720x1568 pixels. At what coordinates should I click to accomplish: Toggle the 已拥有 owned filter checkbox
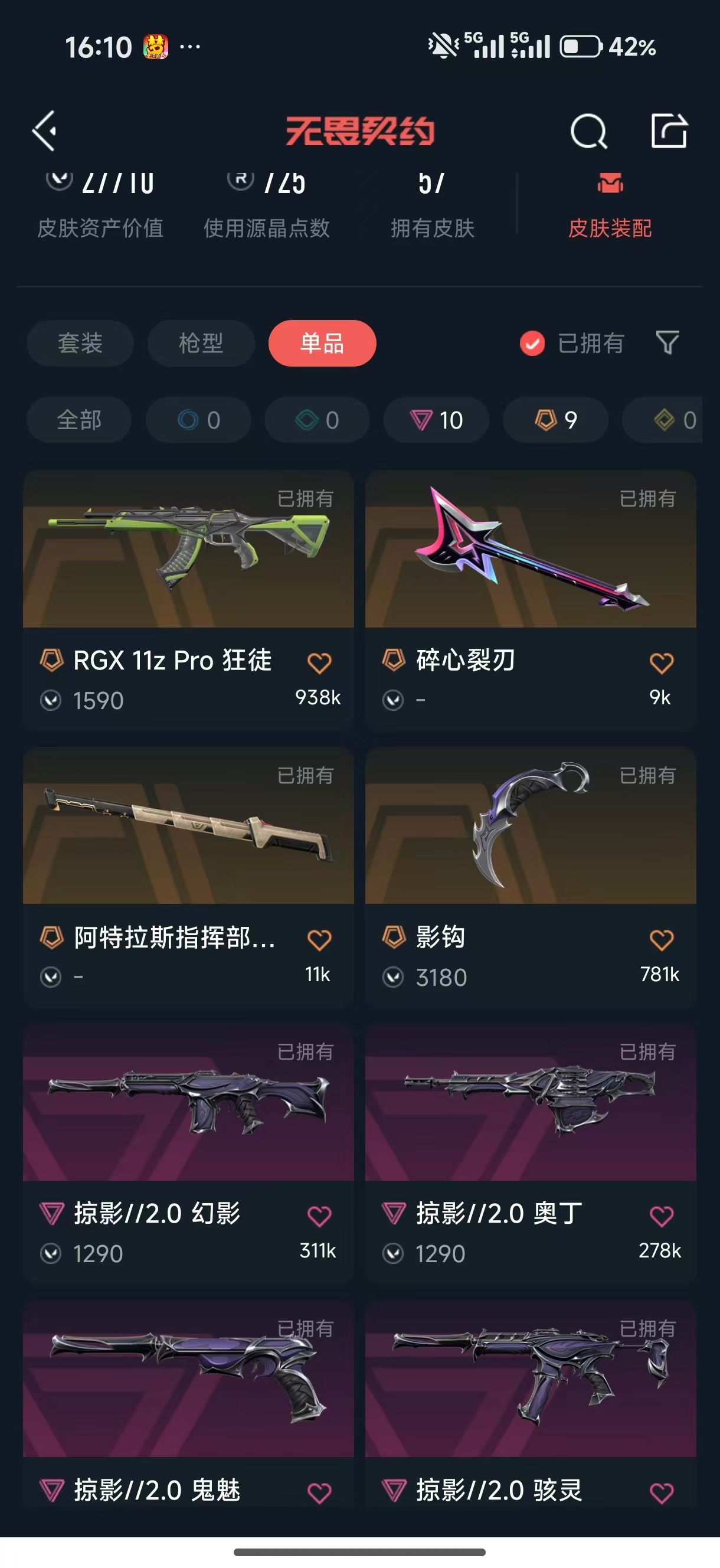532,344
